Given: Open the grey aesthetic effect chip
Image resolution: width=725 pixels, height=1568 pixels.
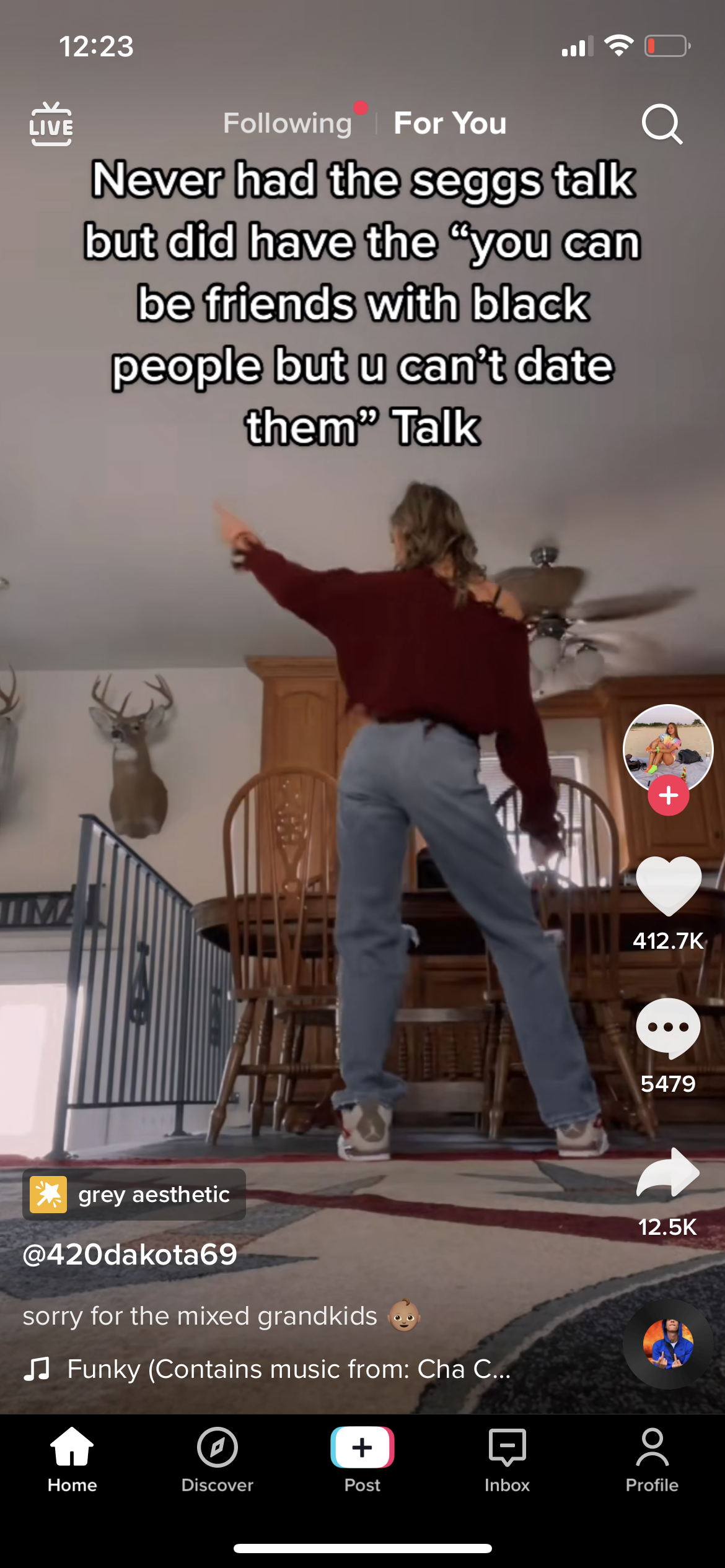Looking at the screenshot, I should 134,1195.
